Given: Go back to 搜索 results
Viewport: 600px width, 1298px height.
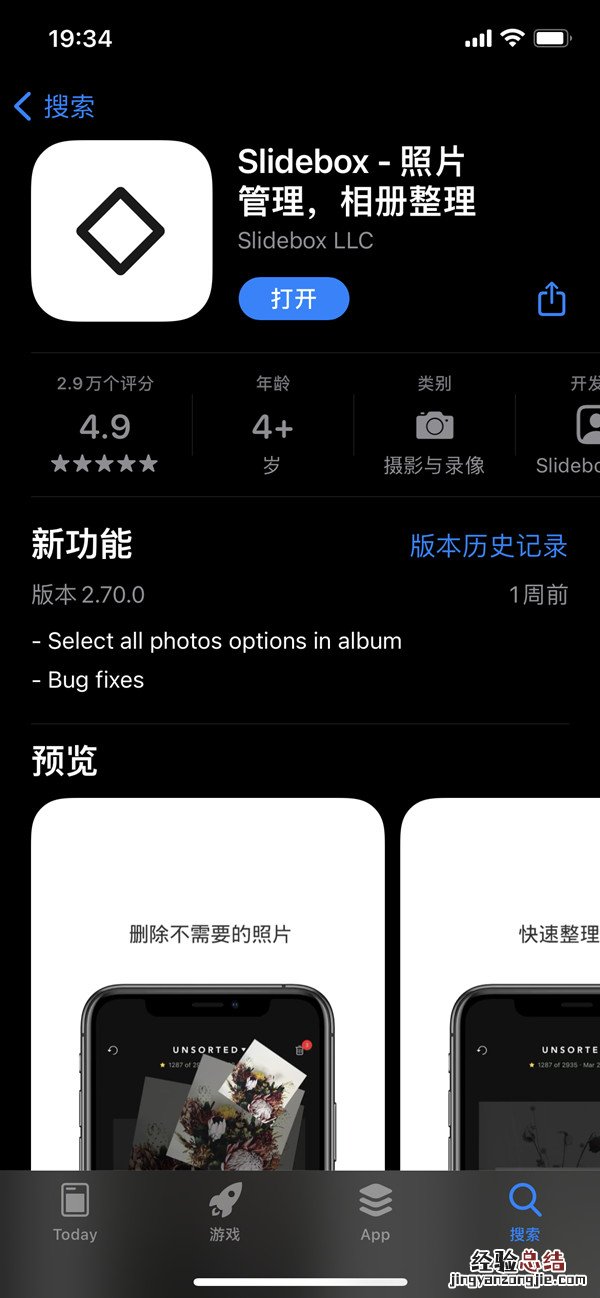Looking at the screenshot, I should click(55, 106).
